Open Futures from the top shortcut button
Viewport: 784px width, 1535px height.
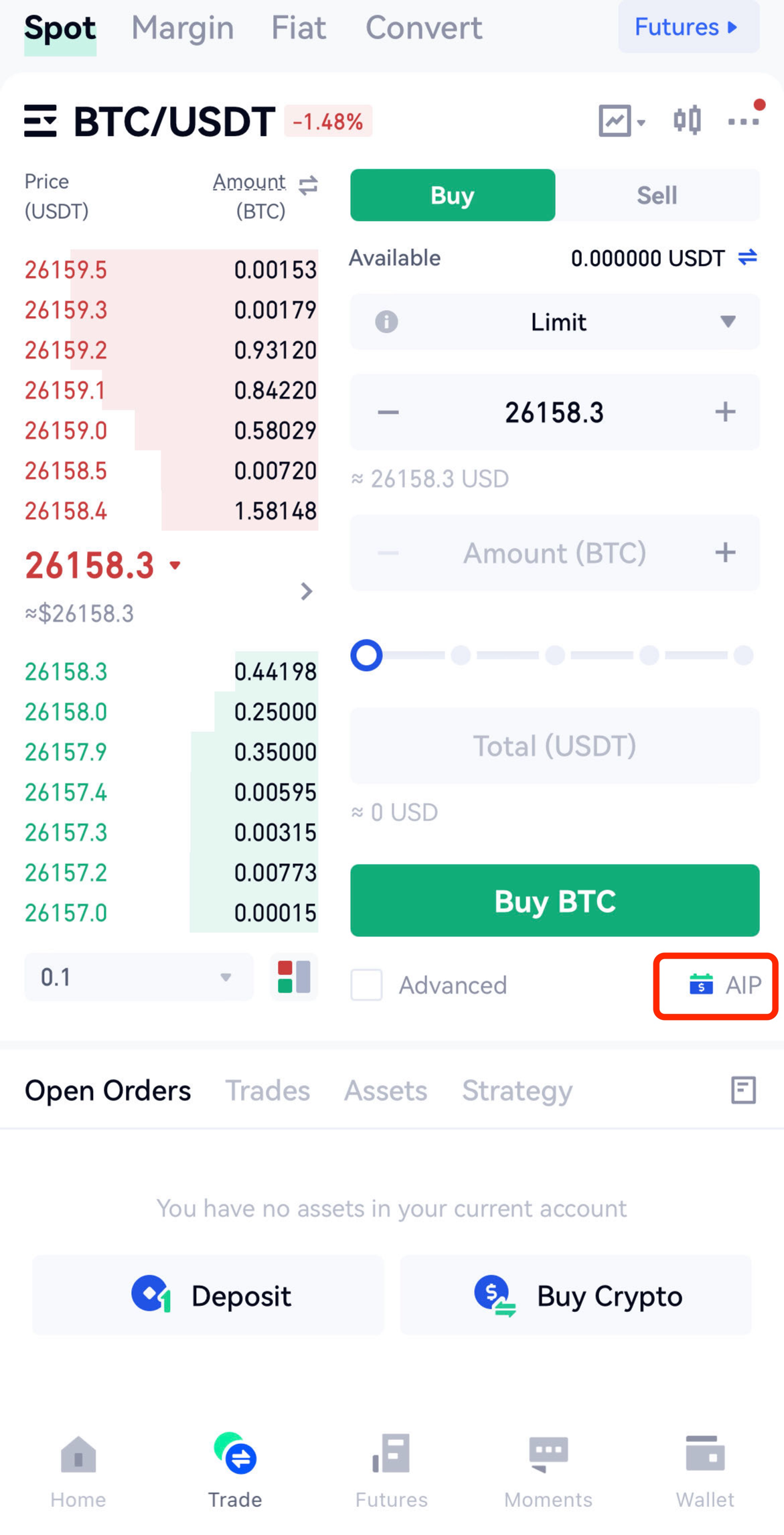coord(688,27)
